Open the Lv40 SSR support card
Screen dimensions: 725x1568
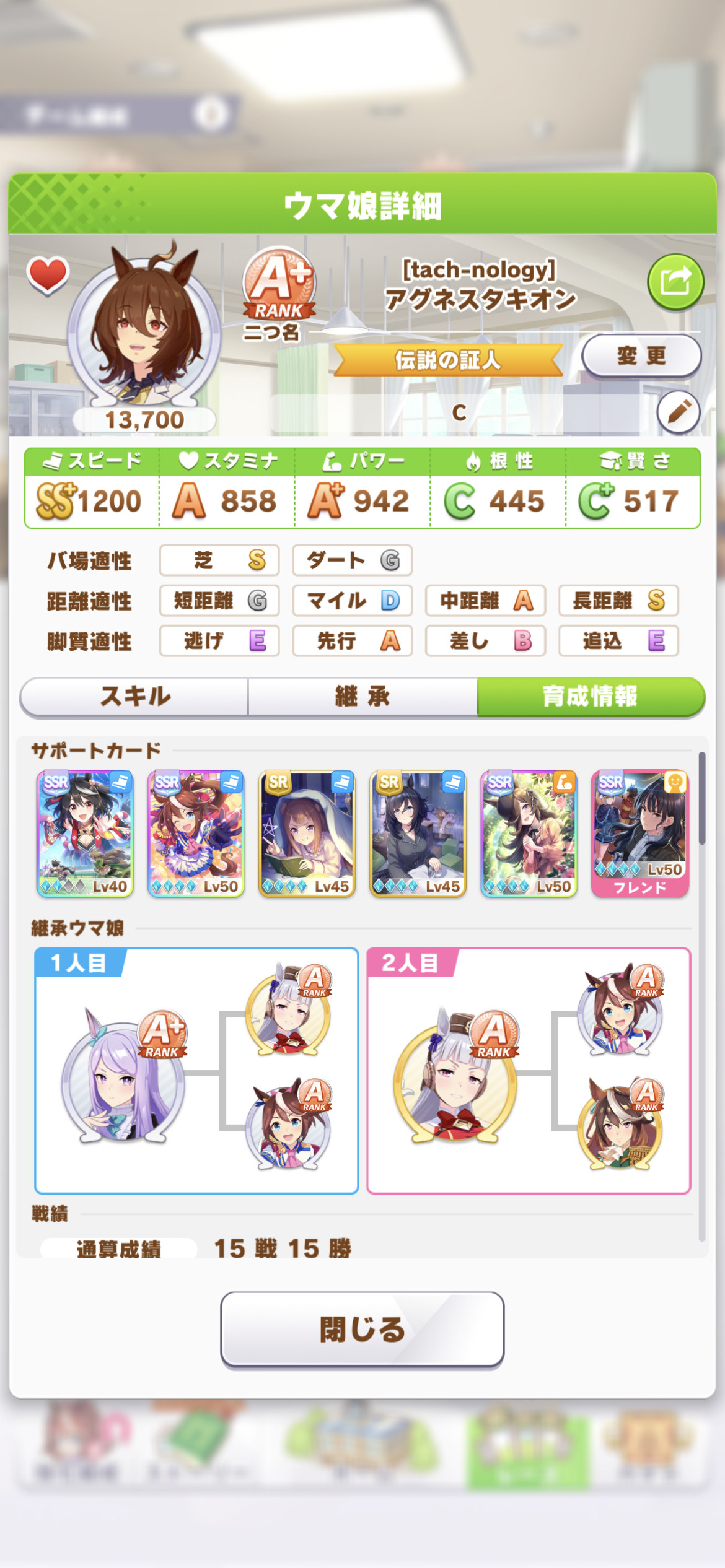[85, 834]
